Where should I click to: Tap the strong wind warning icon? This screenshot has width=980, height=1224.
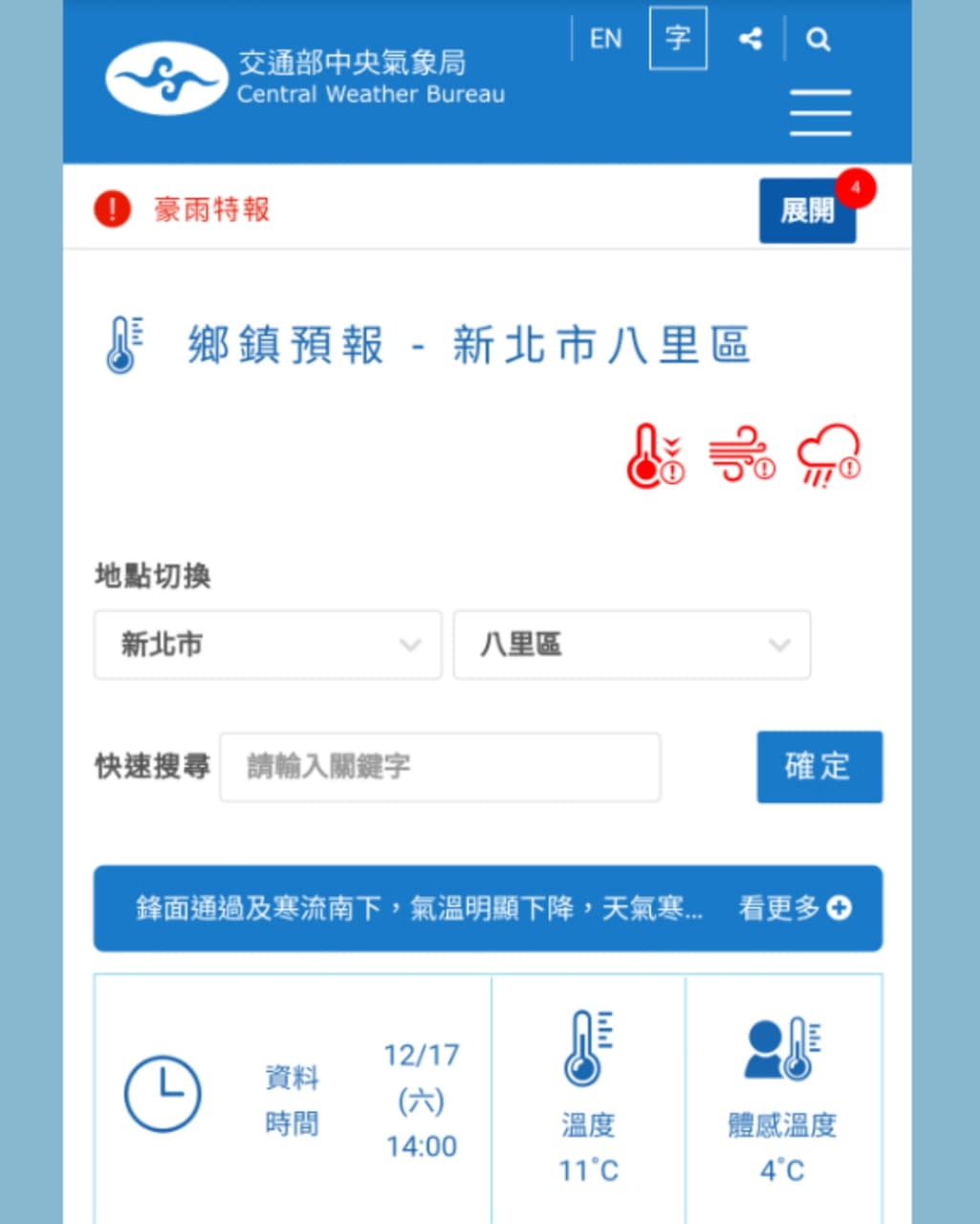pos(741,455)
